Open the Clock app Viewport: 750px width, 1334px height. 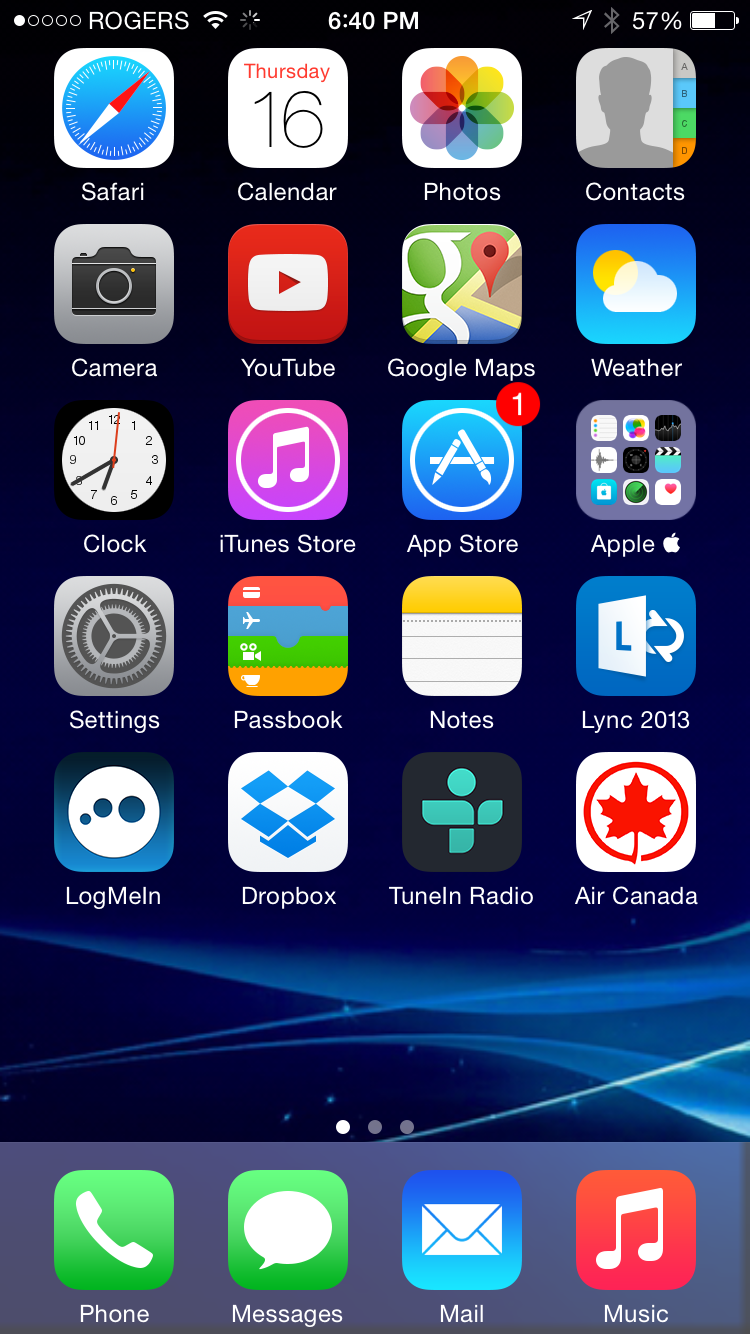coord(113,460)
